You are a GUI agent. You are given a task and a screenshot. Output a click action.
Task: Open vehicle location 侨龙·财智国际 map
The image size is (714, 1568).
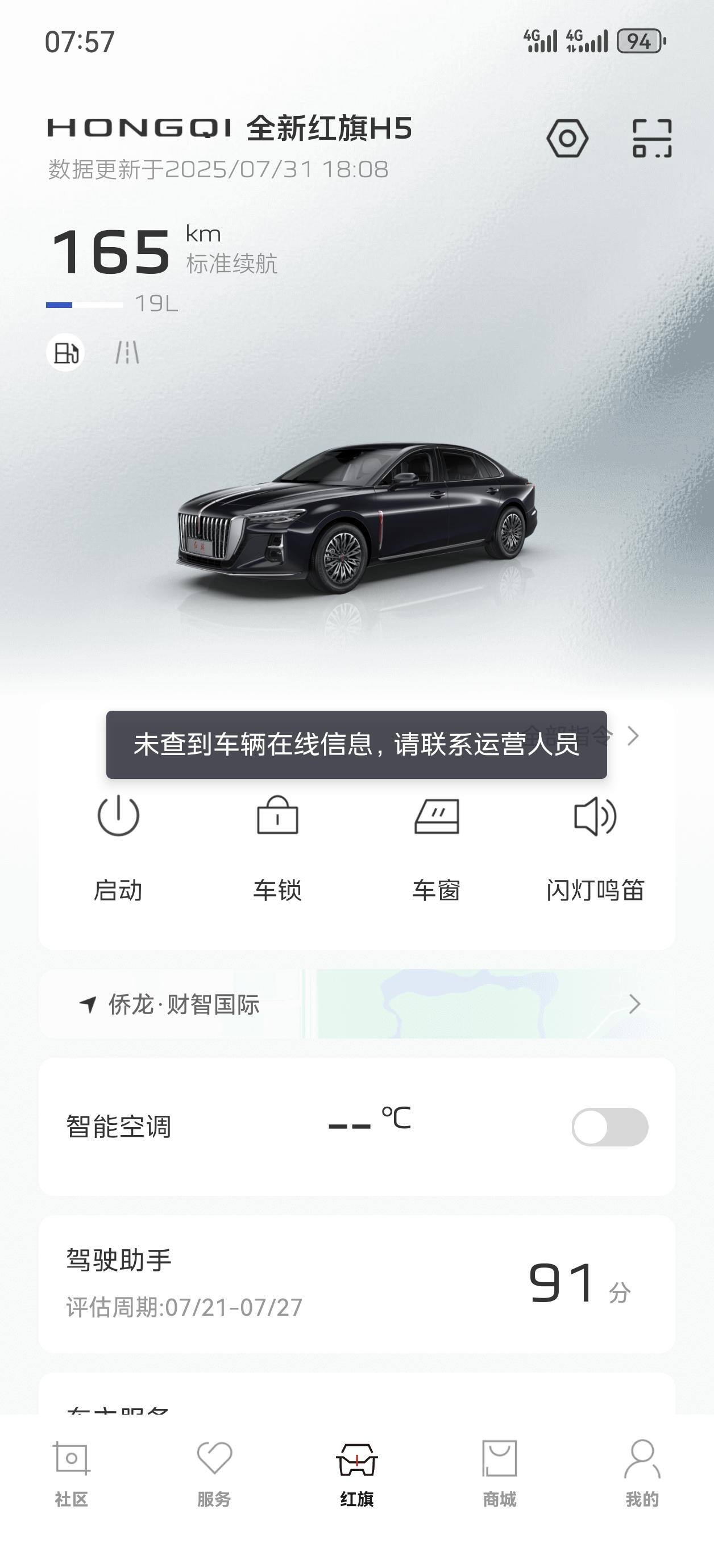pyautogui.click(x=356, y=1004)
